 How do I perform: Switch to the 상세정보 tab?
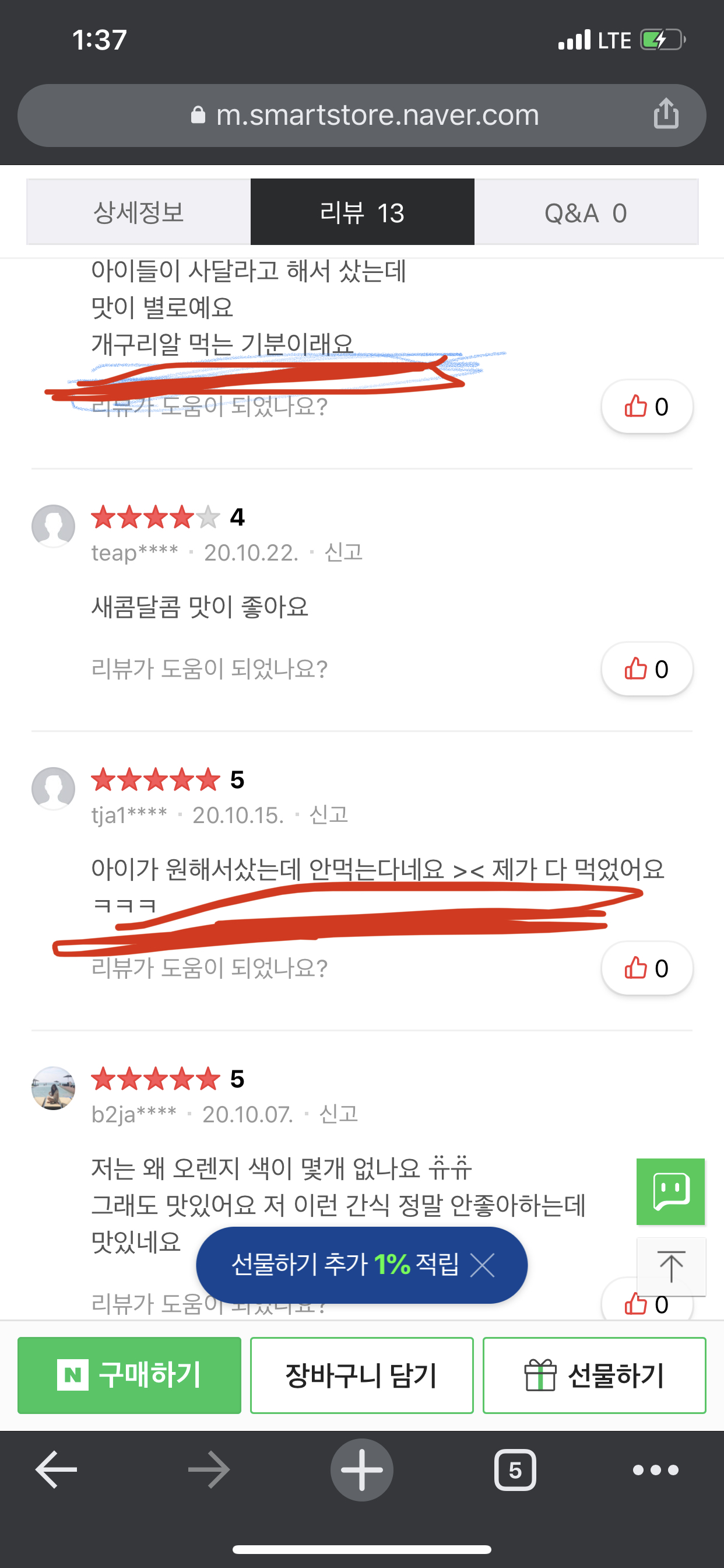coord(139,212)
